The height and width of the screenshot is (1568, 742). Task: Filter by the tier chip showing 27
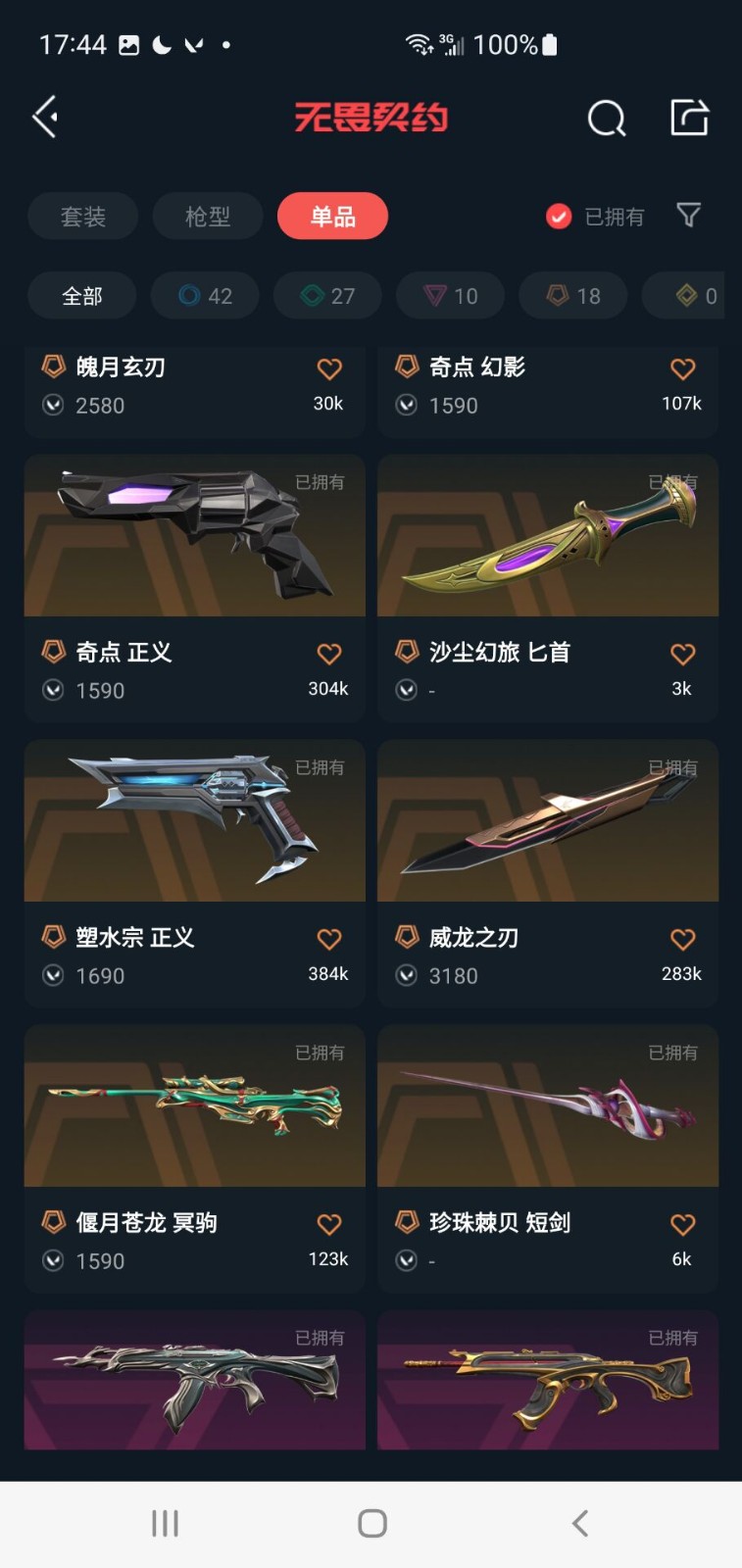(327, 296)
